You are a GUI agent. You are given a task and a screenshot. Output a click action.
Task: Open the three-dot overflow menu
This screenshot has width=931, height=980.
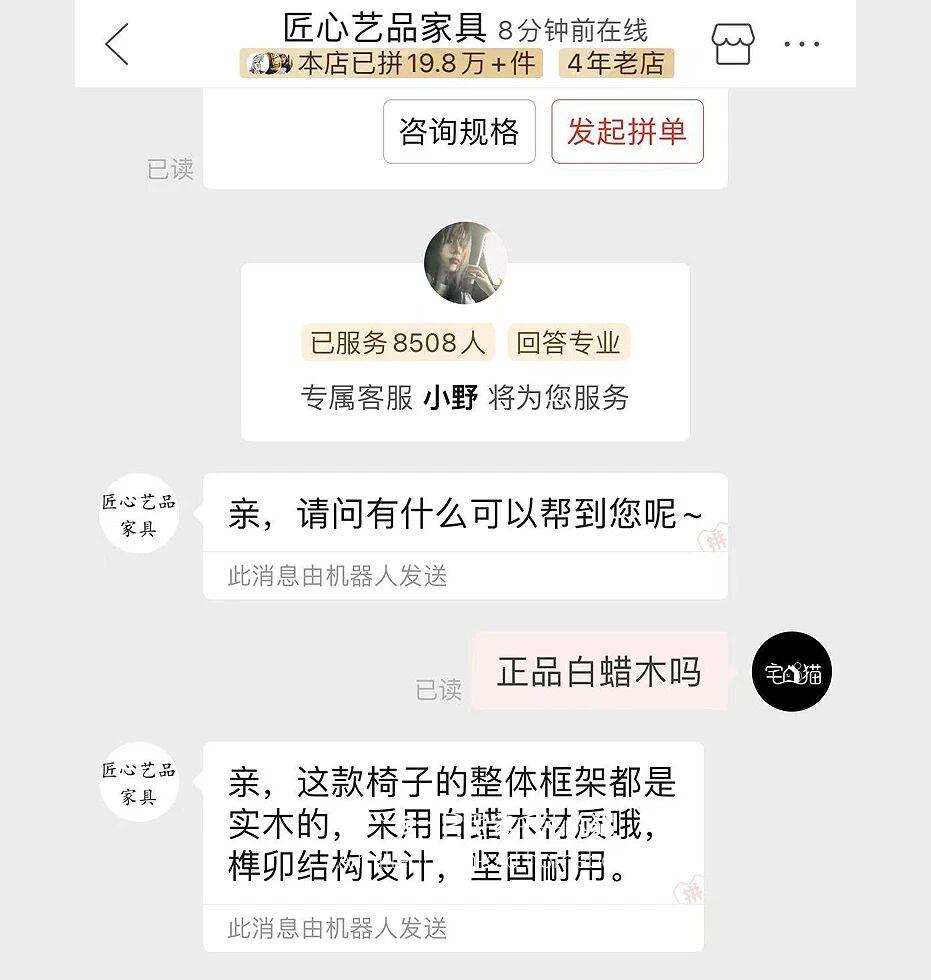pyautogui.click(x=802, y=44)
